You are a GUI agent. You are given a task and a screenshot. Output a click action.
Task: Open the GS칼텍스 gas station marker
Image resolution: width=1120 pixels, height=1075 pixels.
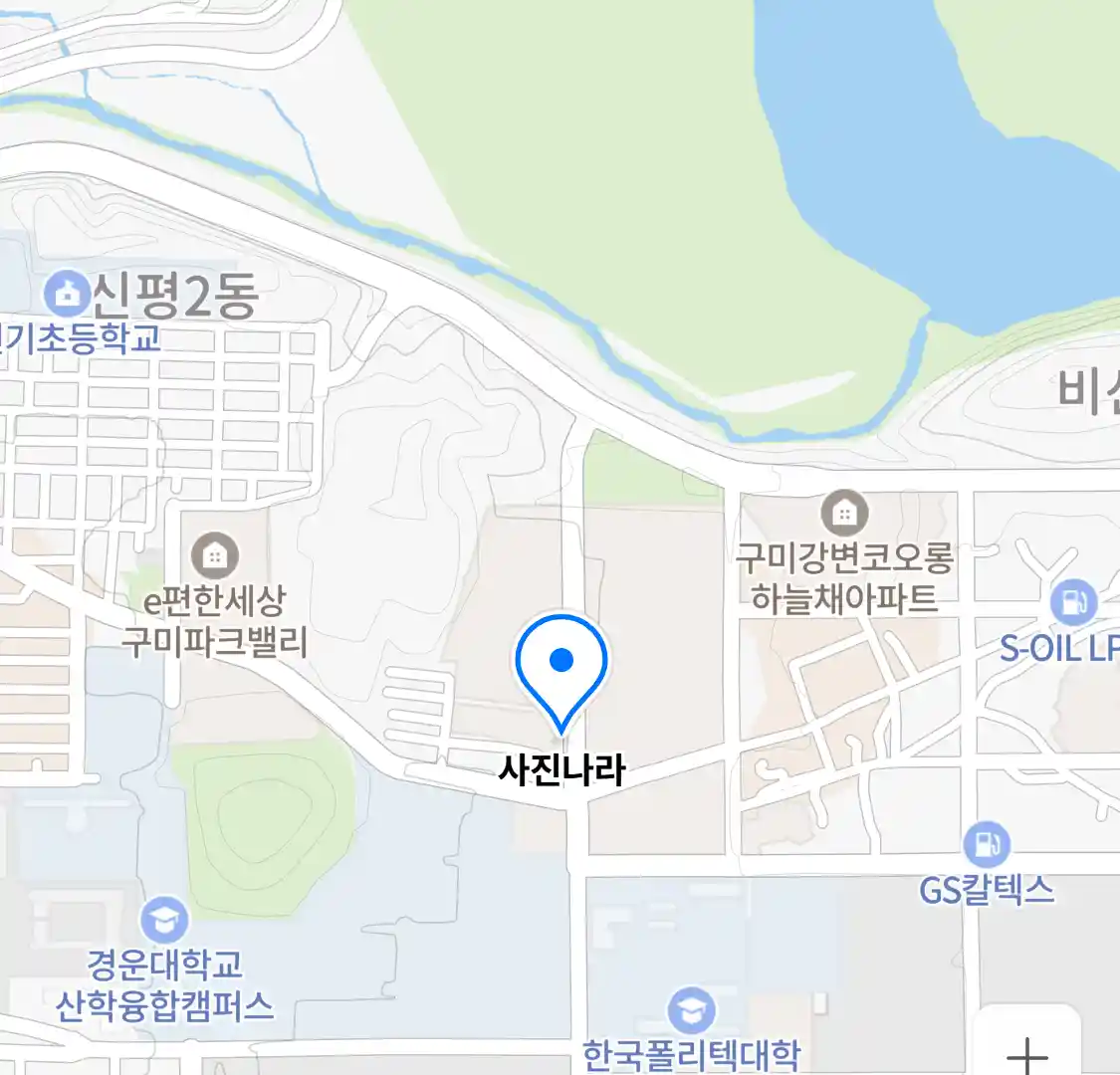(987, 845)
